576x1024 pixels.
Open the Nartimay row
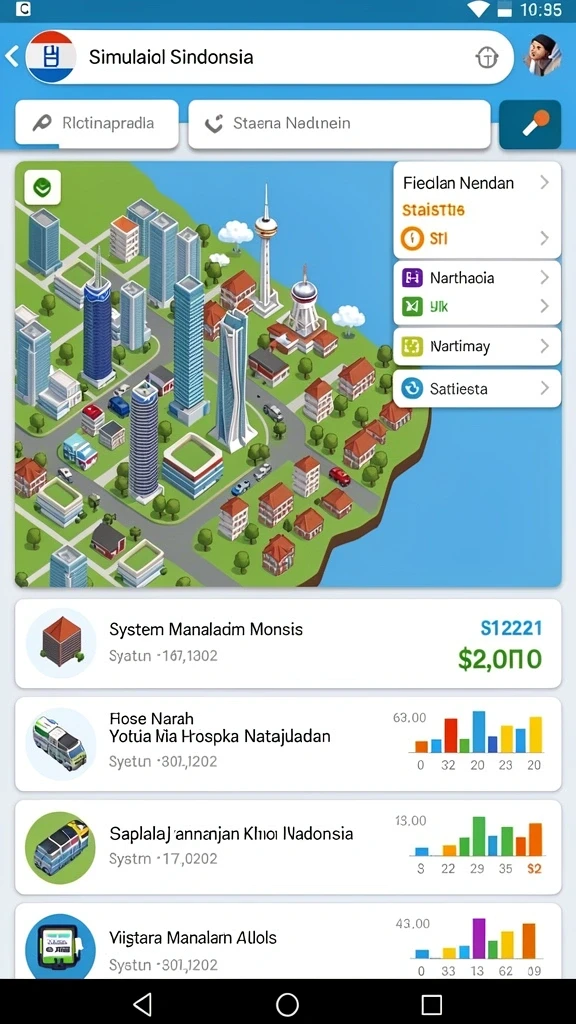477,346
